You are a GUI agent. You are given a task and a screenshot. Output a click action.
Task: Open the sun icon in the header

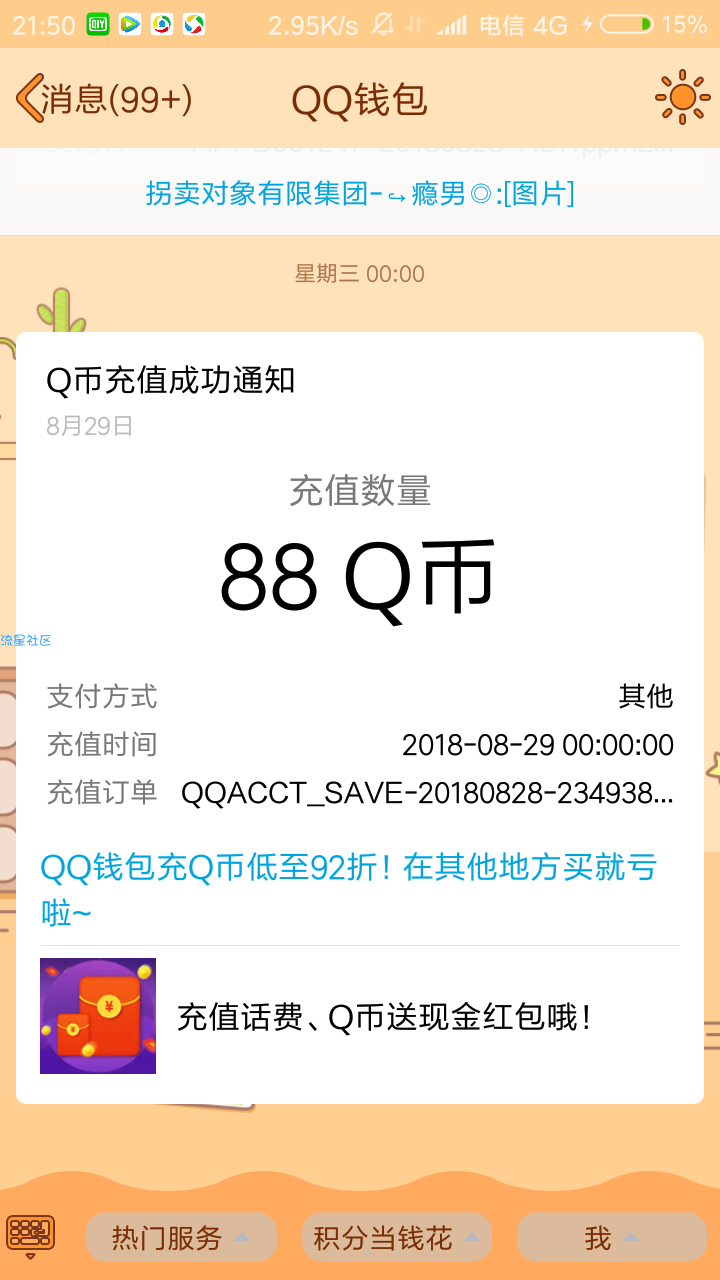pyautogui.click(x=682, y=97)
